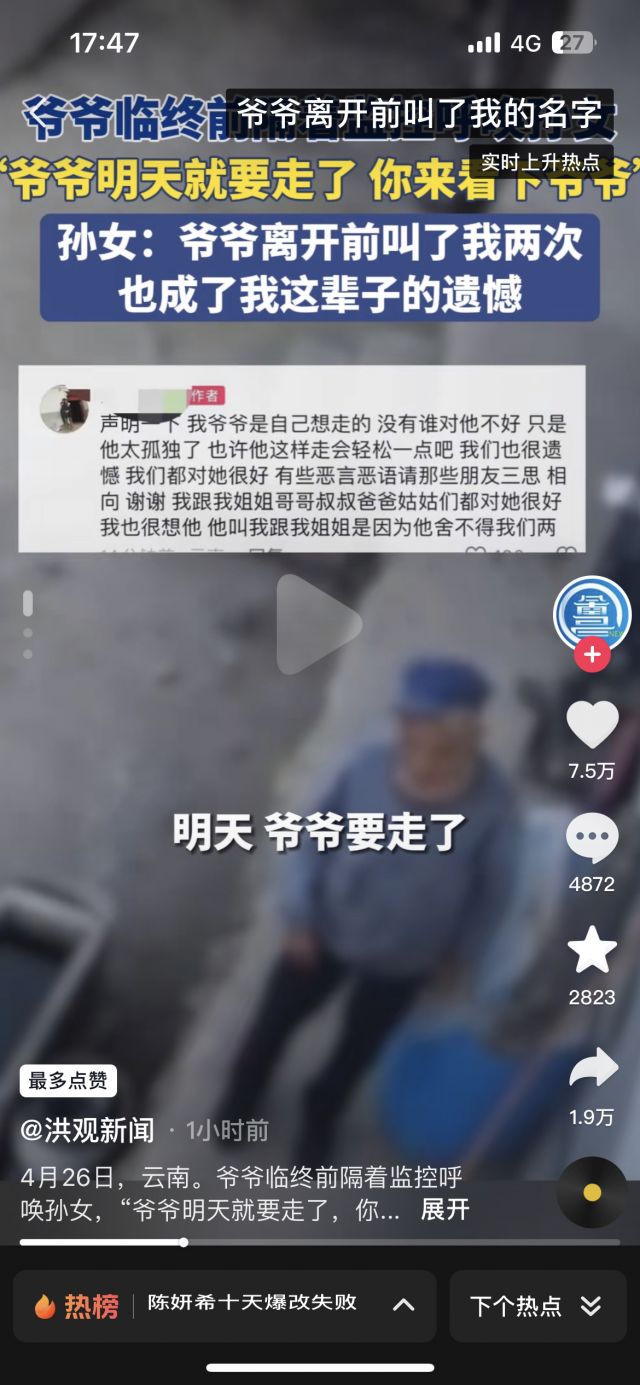Share this video using the arrow icon
The image size is (640, 1385).
(x=592, y=1068)
